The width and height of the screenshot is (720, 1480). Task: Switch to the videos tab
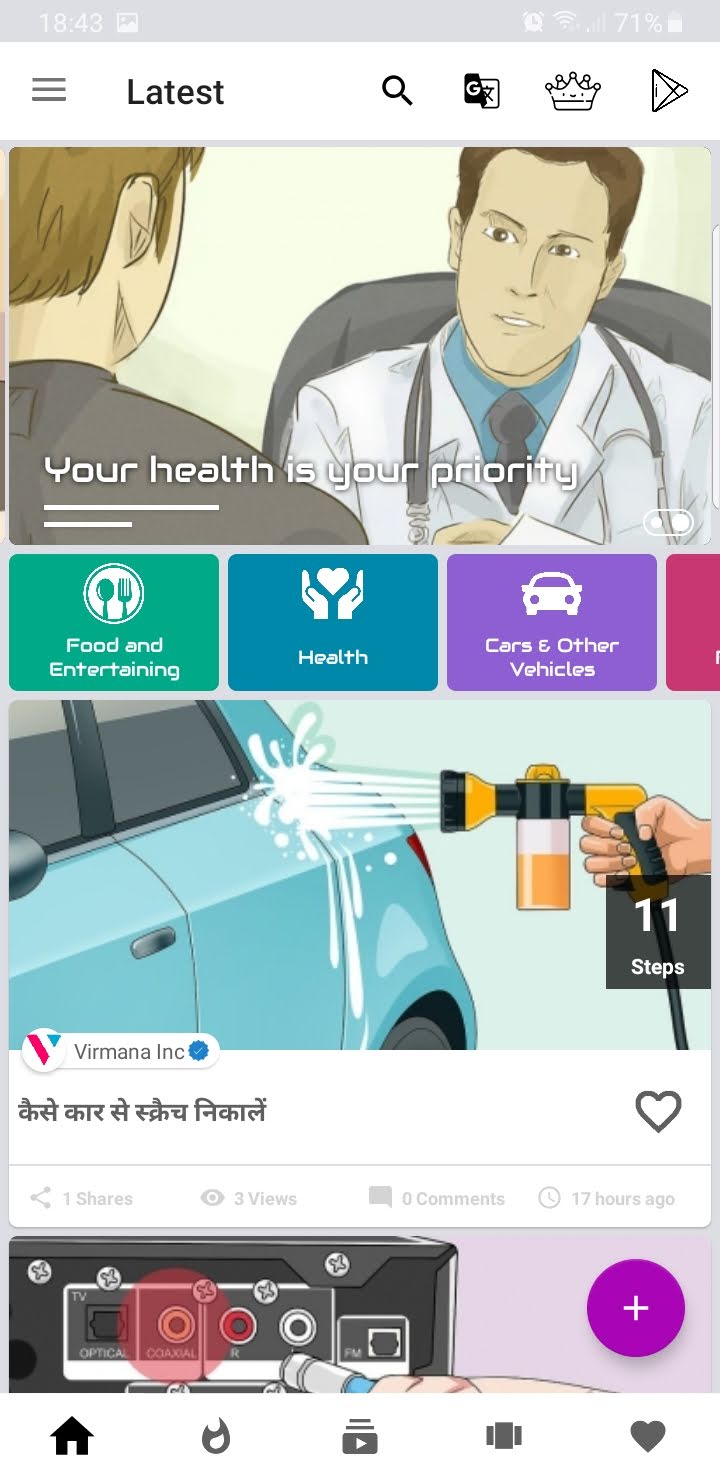(359, 1437)
